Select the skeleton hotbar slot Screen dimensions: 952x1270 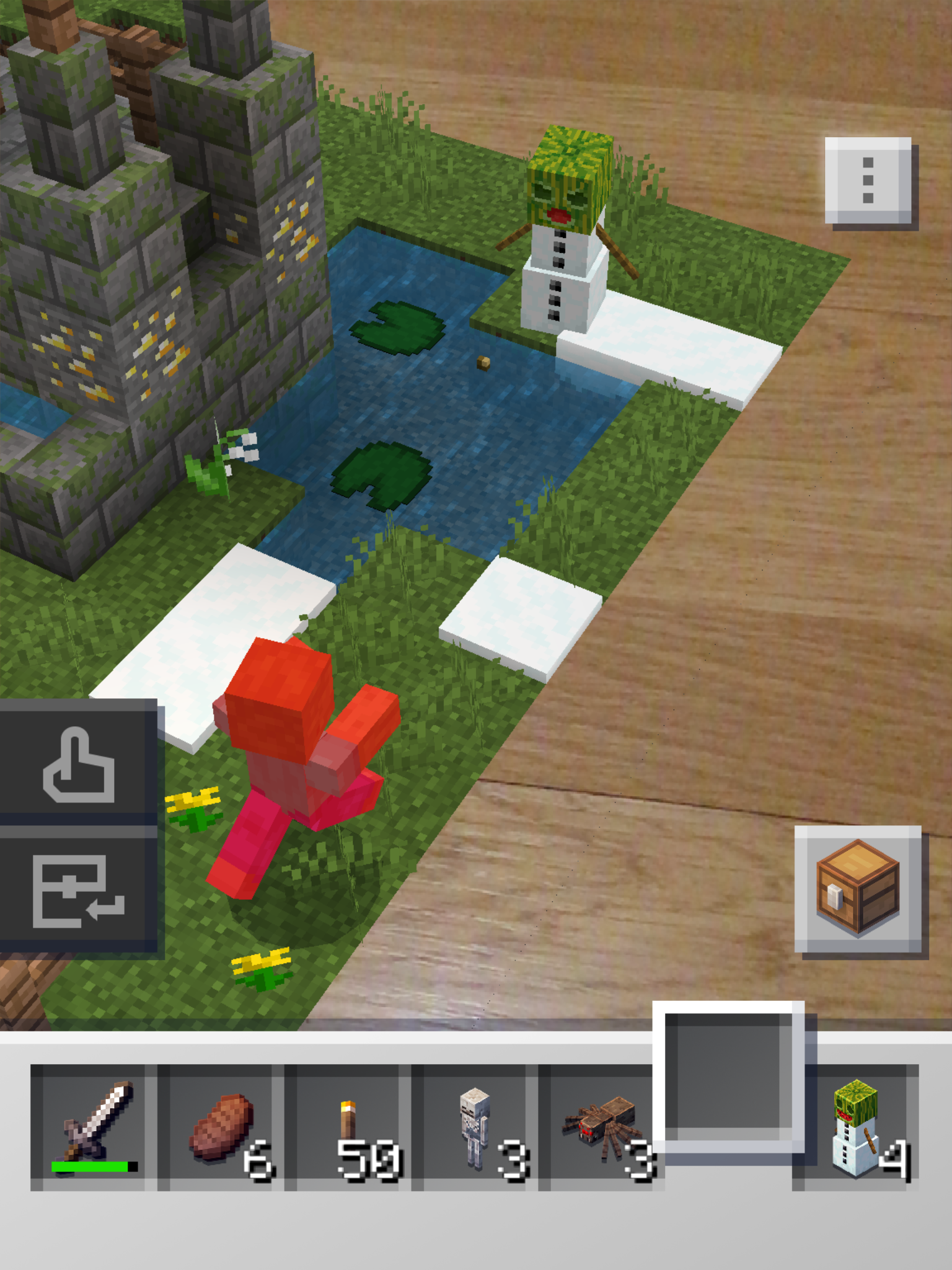tap(475, 1127)
